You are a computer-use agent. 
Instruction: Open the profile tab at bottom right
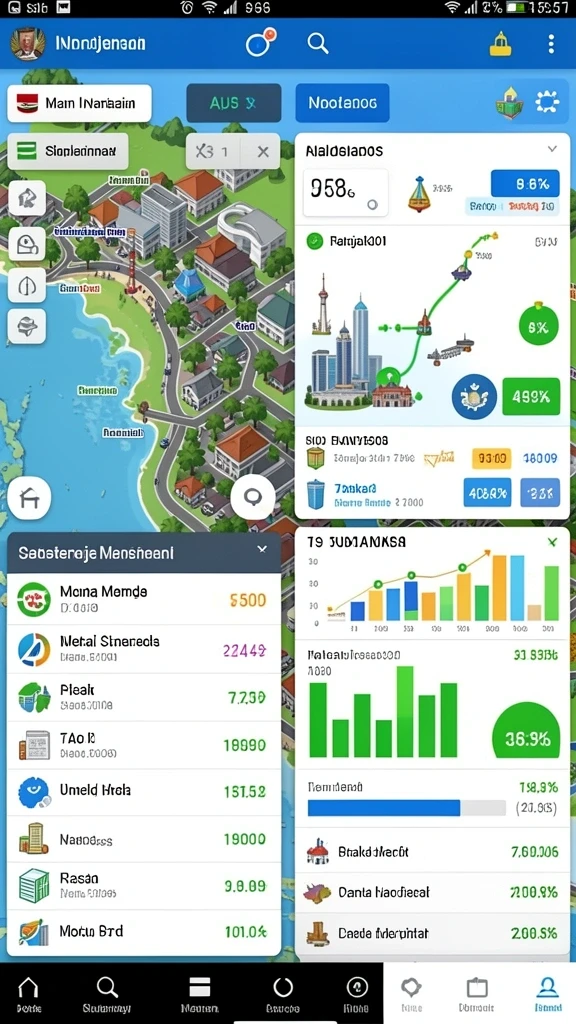point(546,993)
